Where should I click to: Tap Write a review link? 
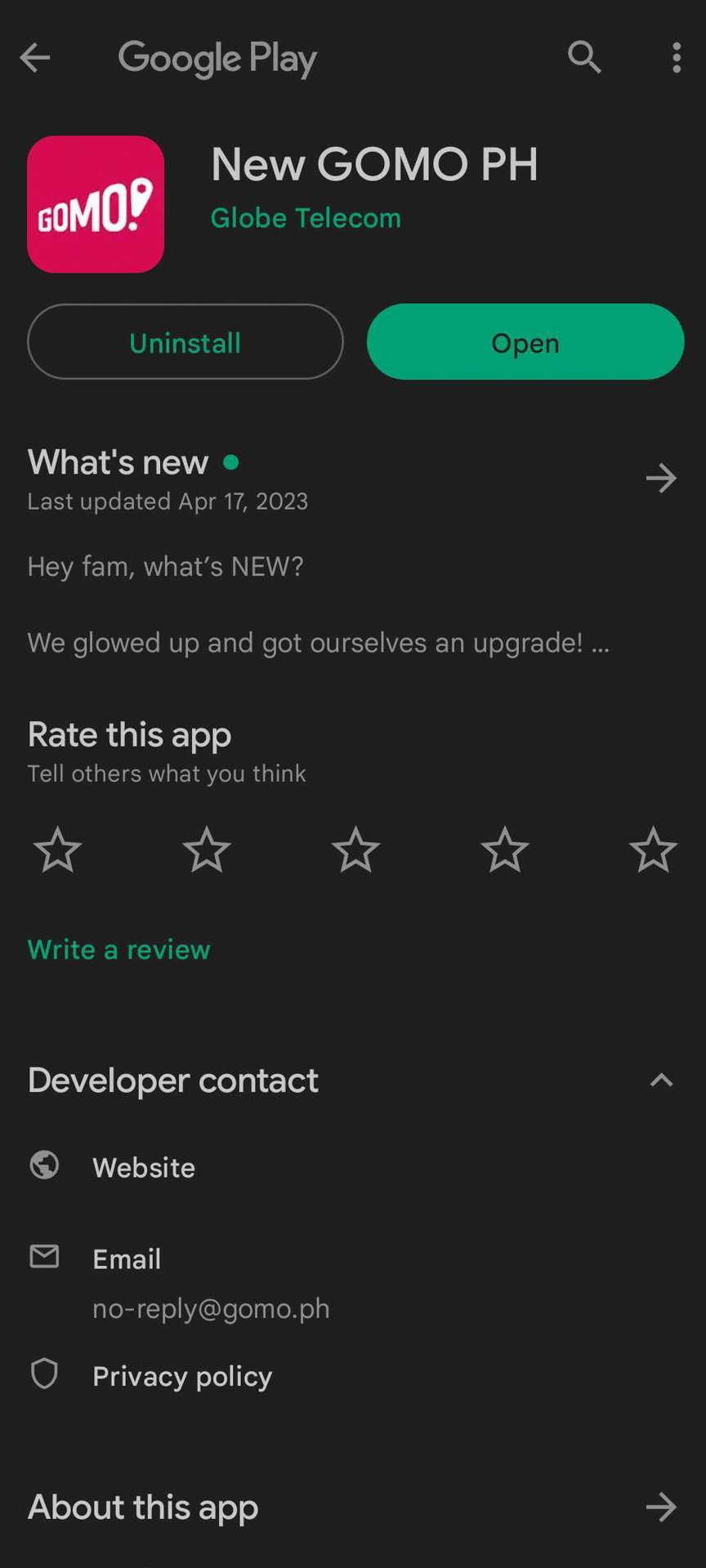coord(119,950)
